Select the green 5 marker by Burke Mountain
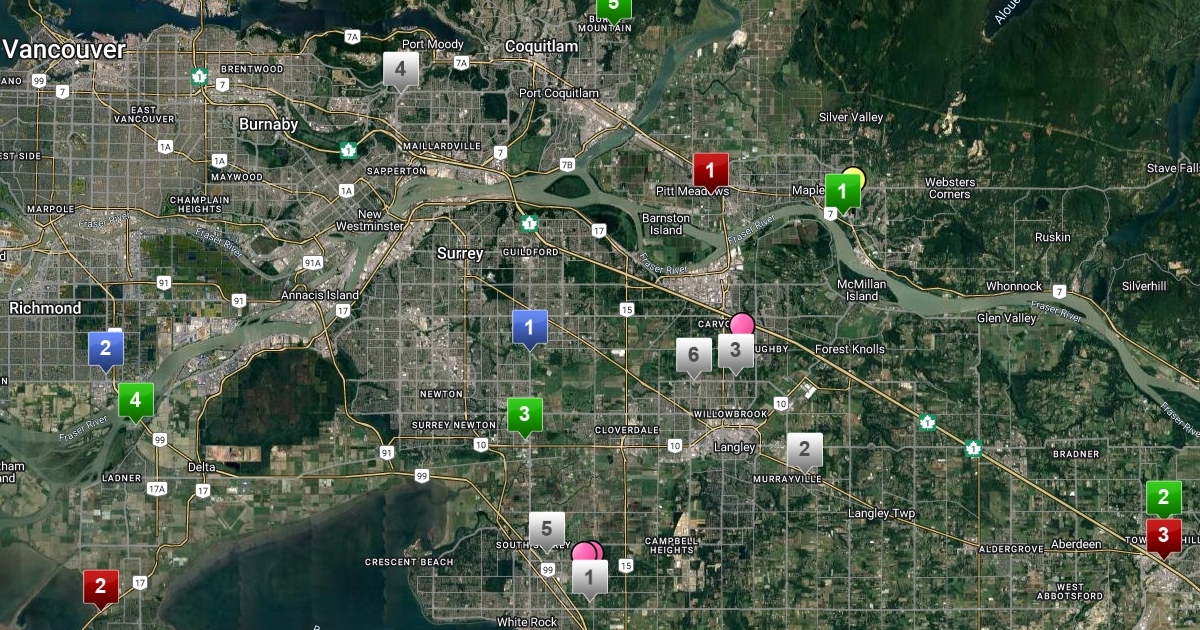The width and height of the screenshot is (1200, 630). pos(614,7)
